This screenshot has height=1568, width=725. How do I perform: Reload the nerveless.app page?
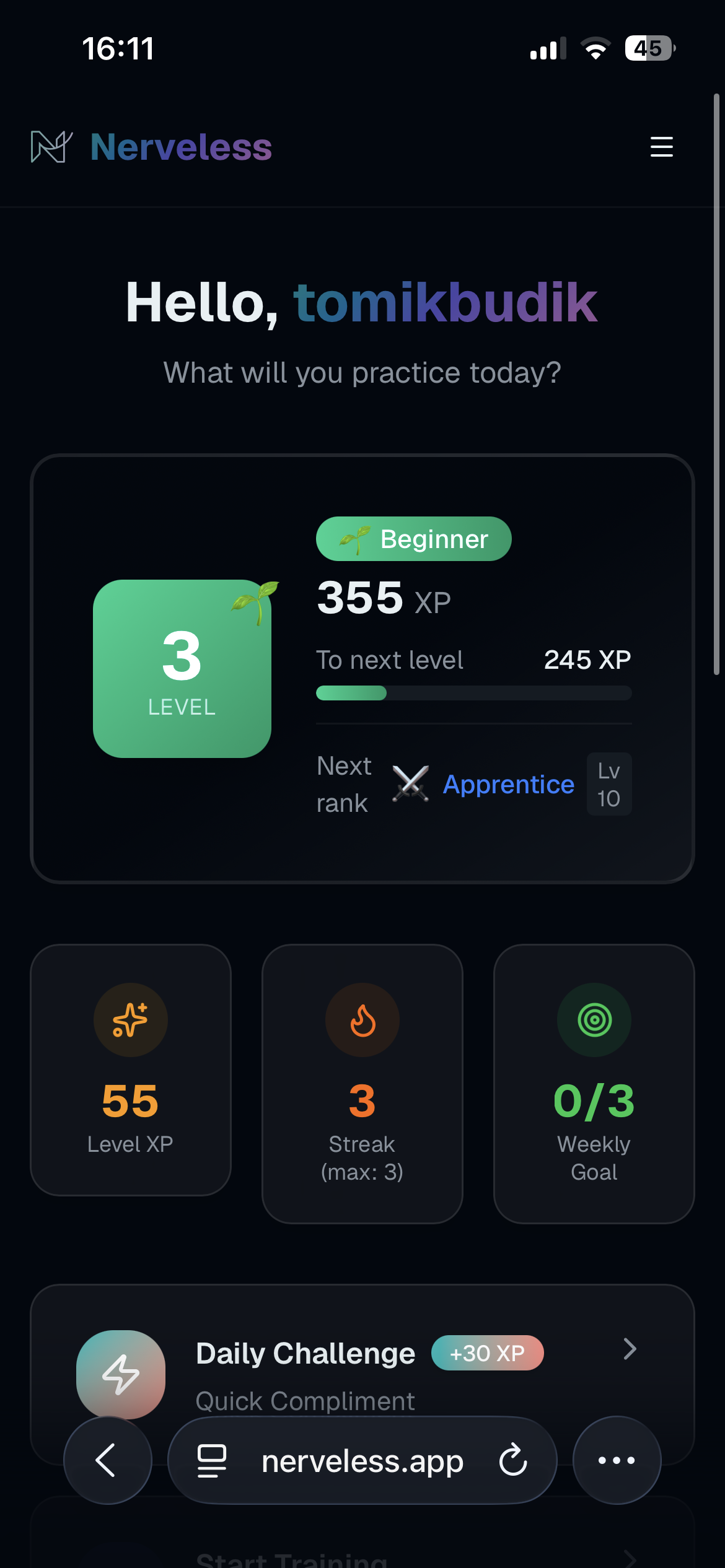[x=513, y=1460]
